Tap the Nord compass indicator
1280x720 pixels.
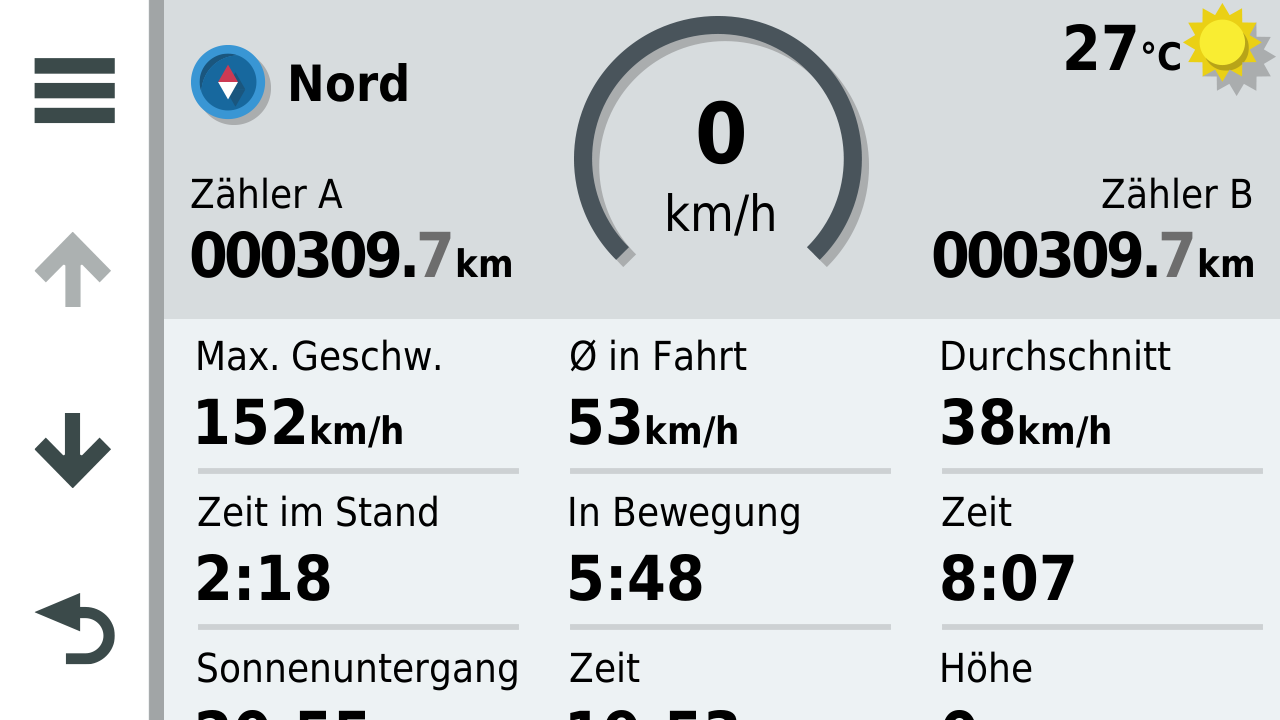300,83
